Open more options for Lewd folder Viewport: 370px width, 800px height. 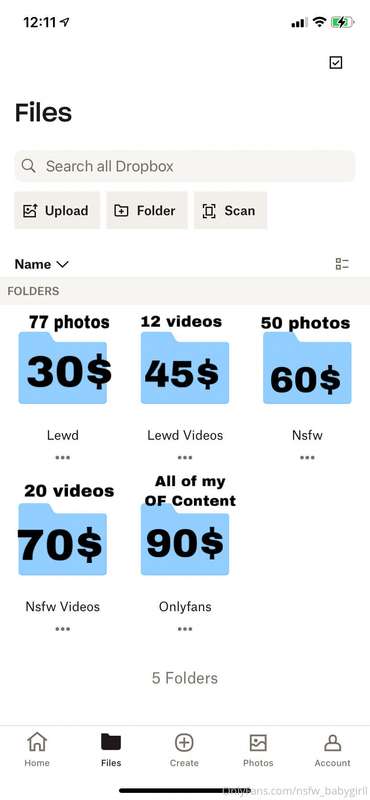63,458
